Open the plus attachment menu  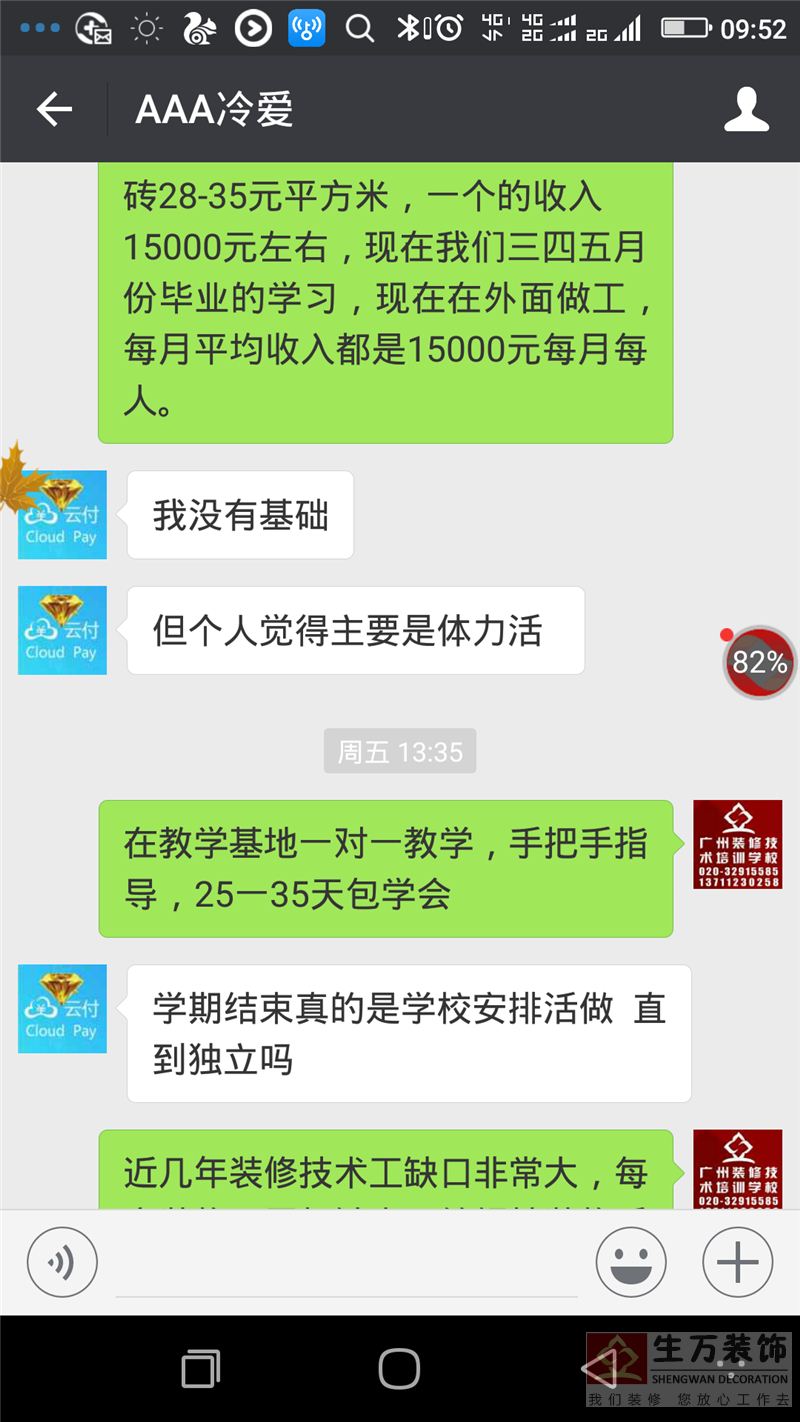point(737,1262)
